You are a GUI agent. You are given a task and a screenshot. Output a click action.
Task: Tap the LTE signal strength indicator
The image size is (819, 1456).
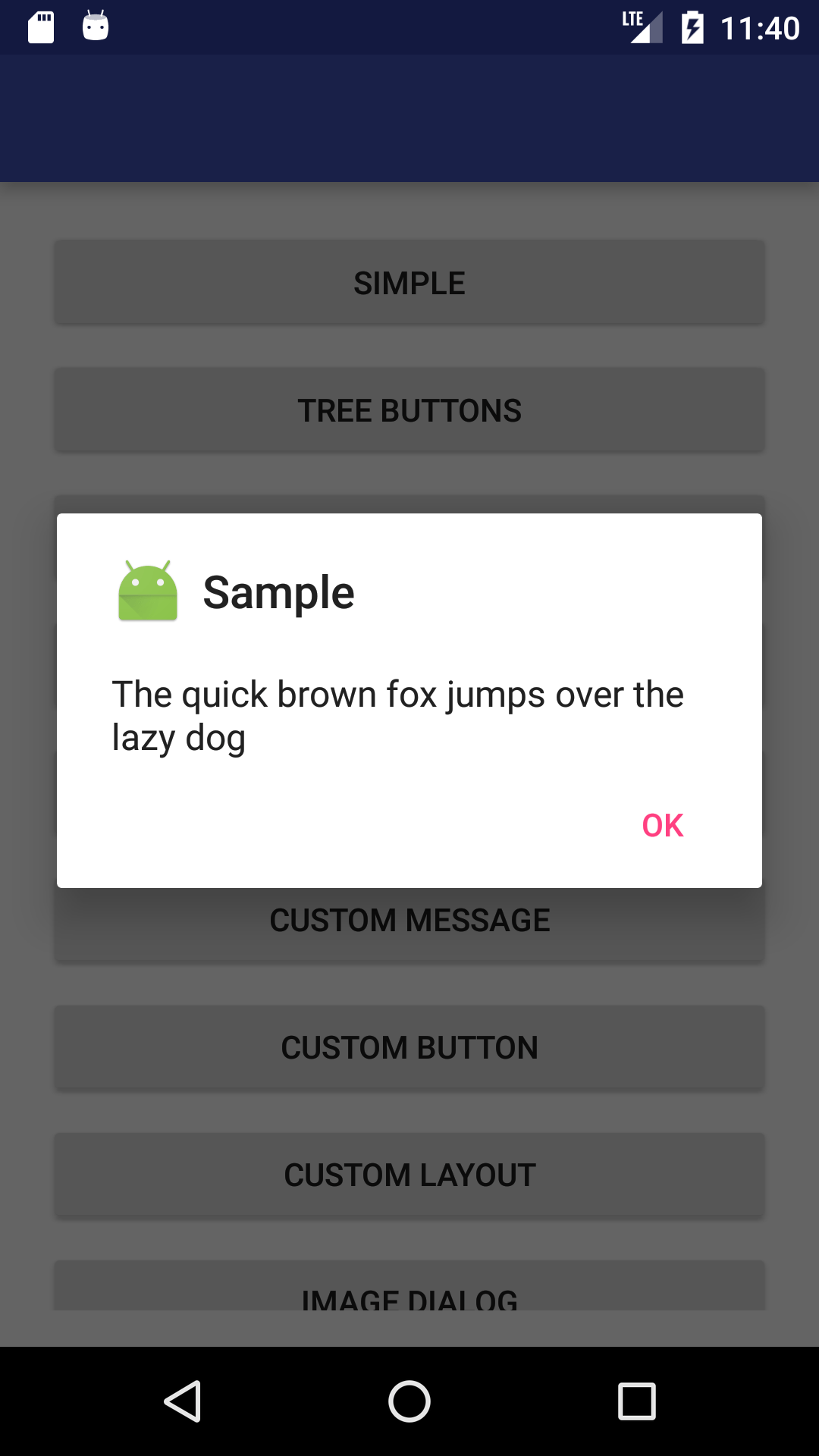pyautogui.click(x=641, y=27)
